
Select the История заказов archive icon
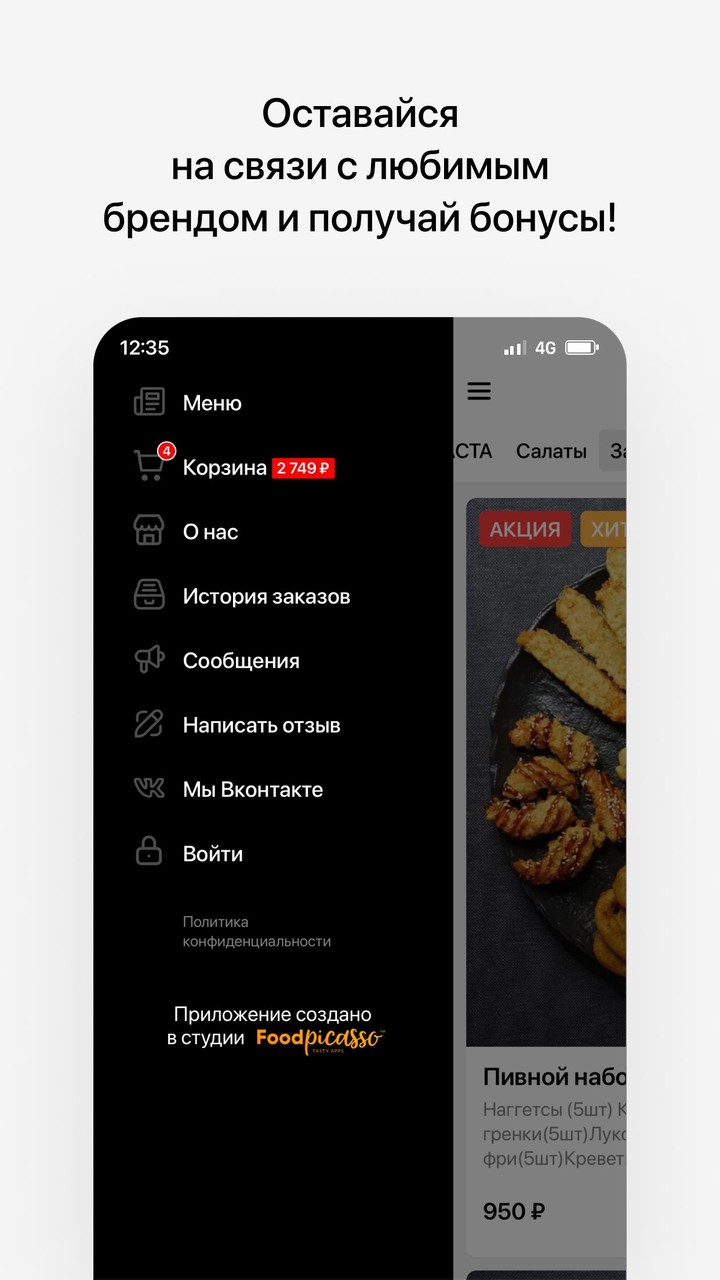point(148,595)
